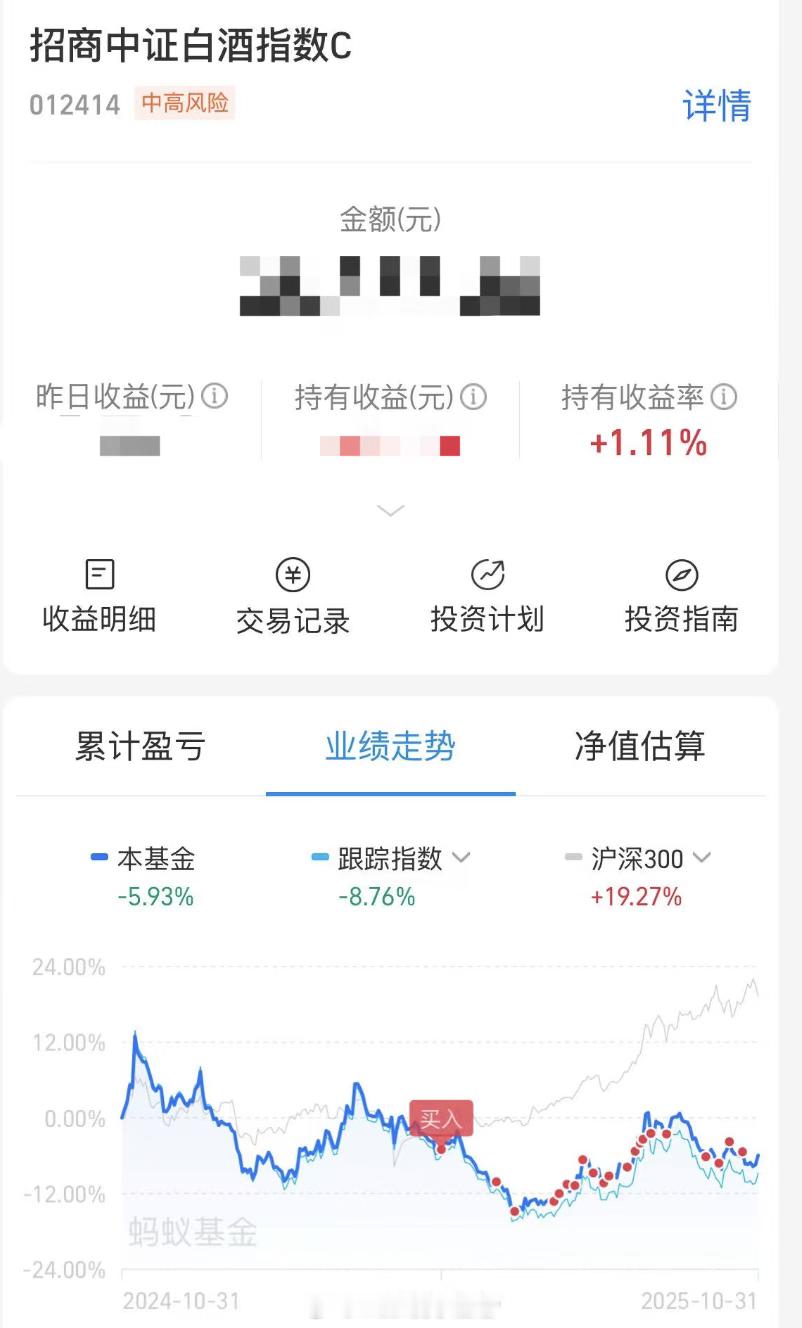Open the 沪深300 index dropdown
The width and height of the screenshot is (802, 1328).
coord(702,858)
